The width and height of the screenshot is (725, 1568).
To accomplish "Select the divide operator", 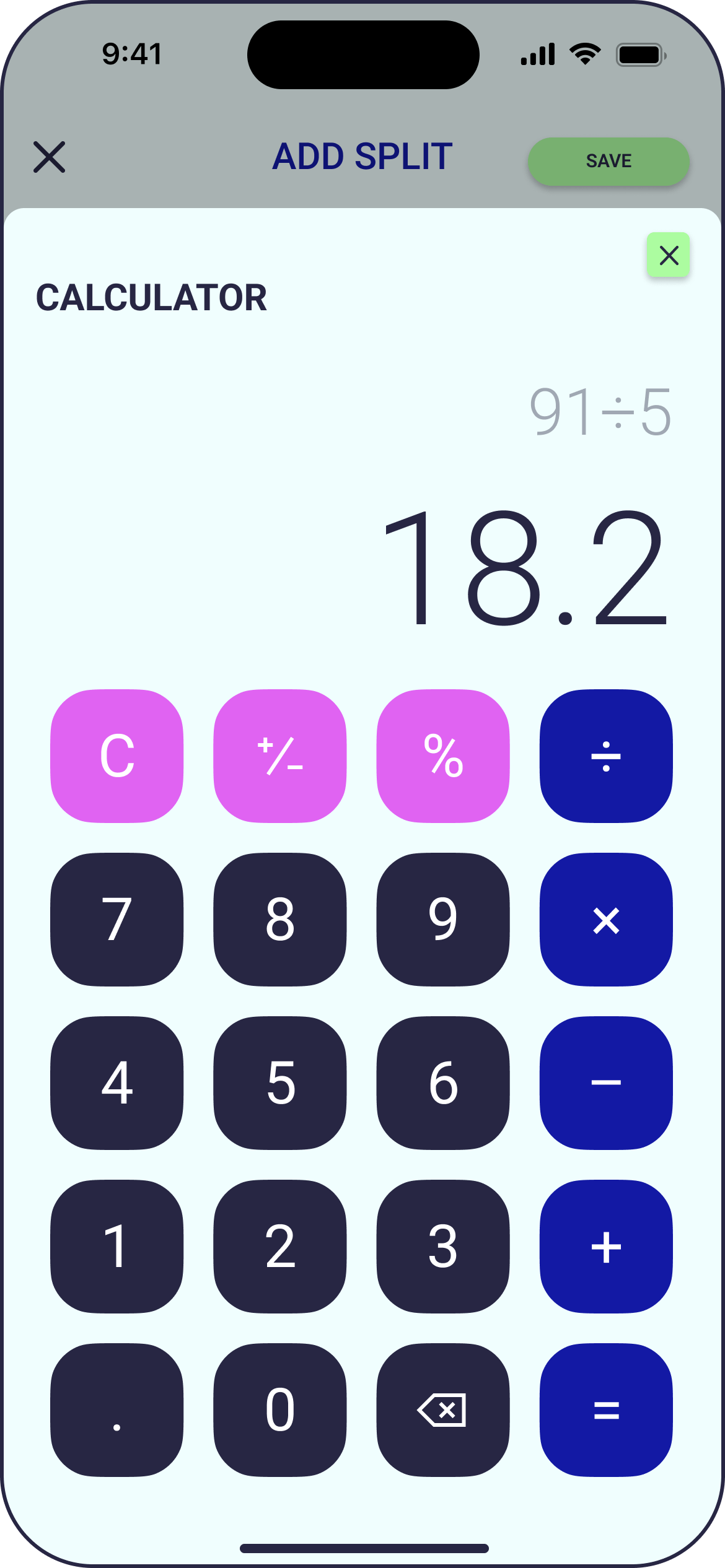I will [606, 756].
